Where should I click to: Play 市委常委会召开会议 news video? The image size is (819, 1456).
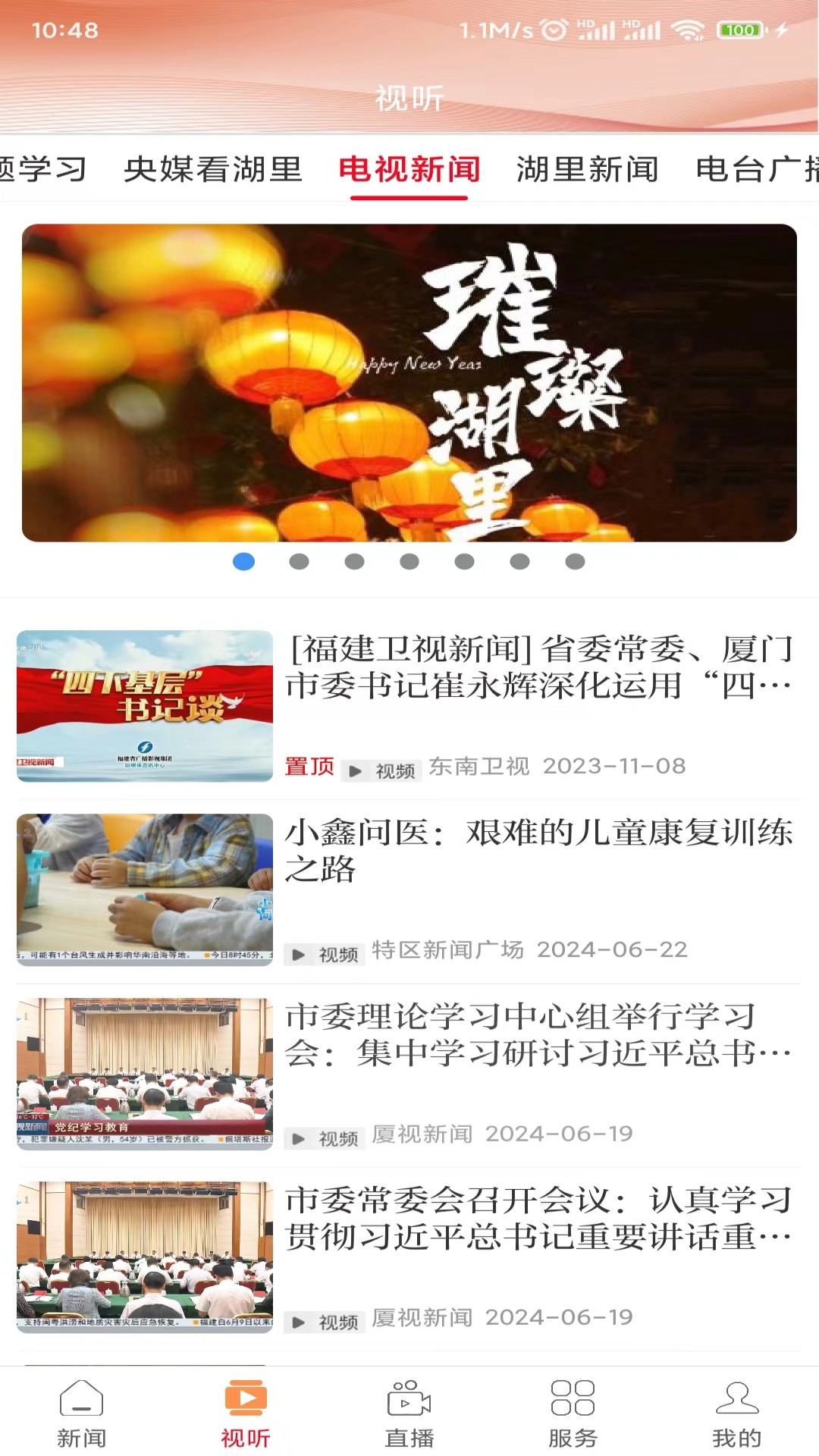(538, 1218)
